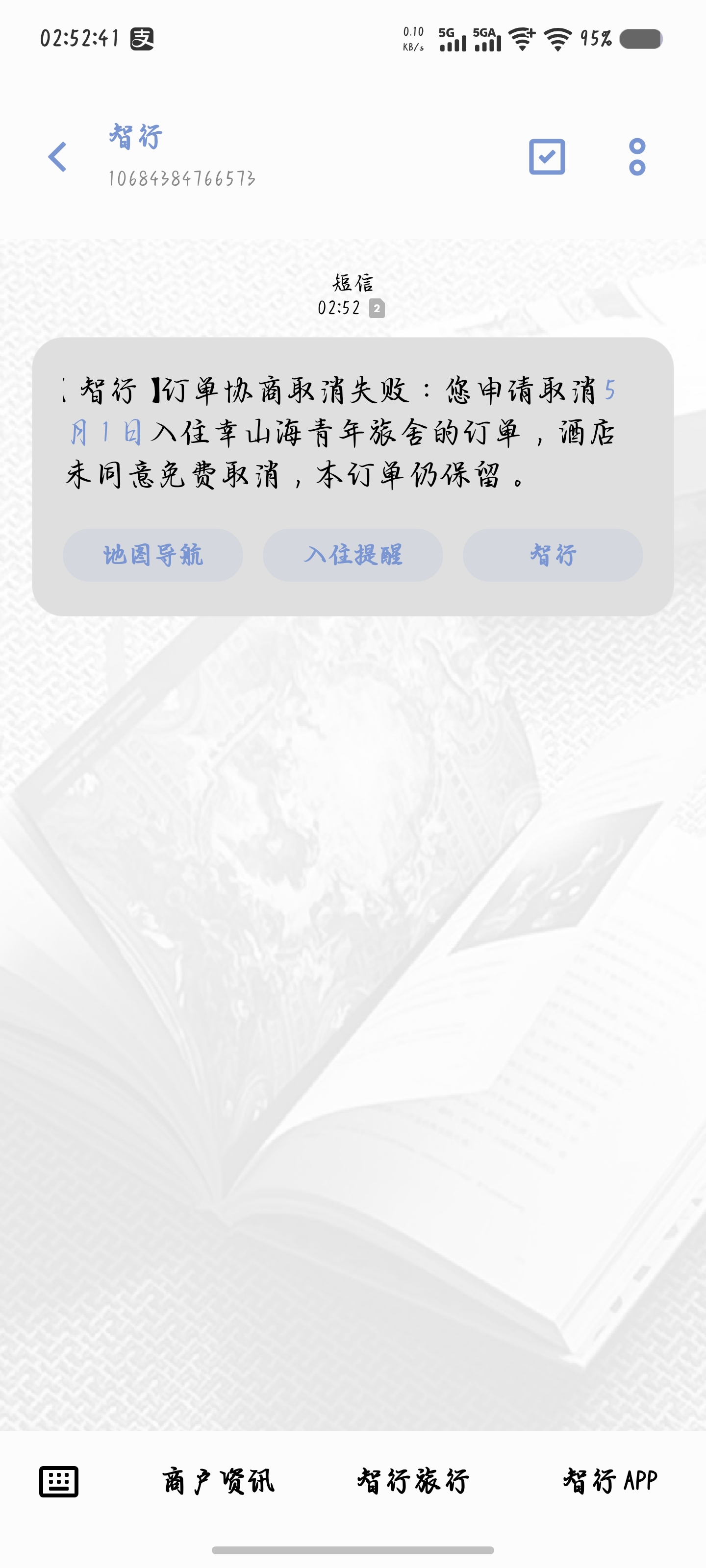Switch to keyboard input mode
The height and width of the screenshot is (1568, 706).
tap(59, 1481)
